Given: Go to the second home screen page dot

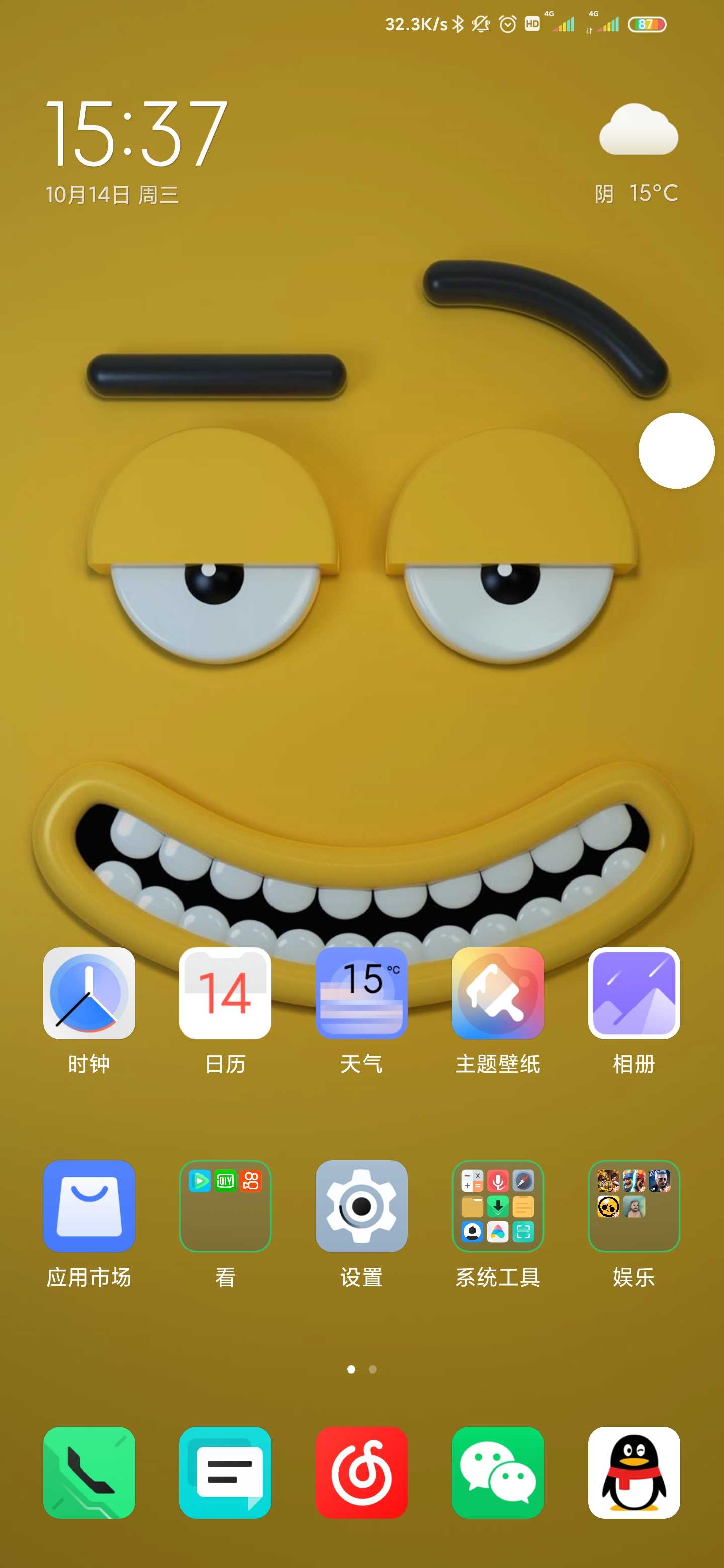Looking at the screenshot, I should pyautogui.click(x=373, y=1369).
